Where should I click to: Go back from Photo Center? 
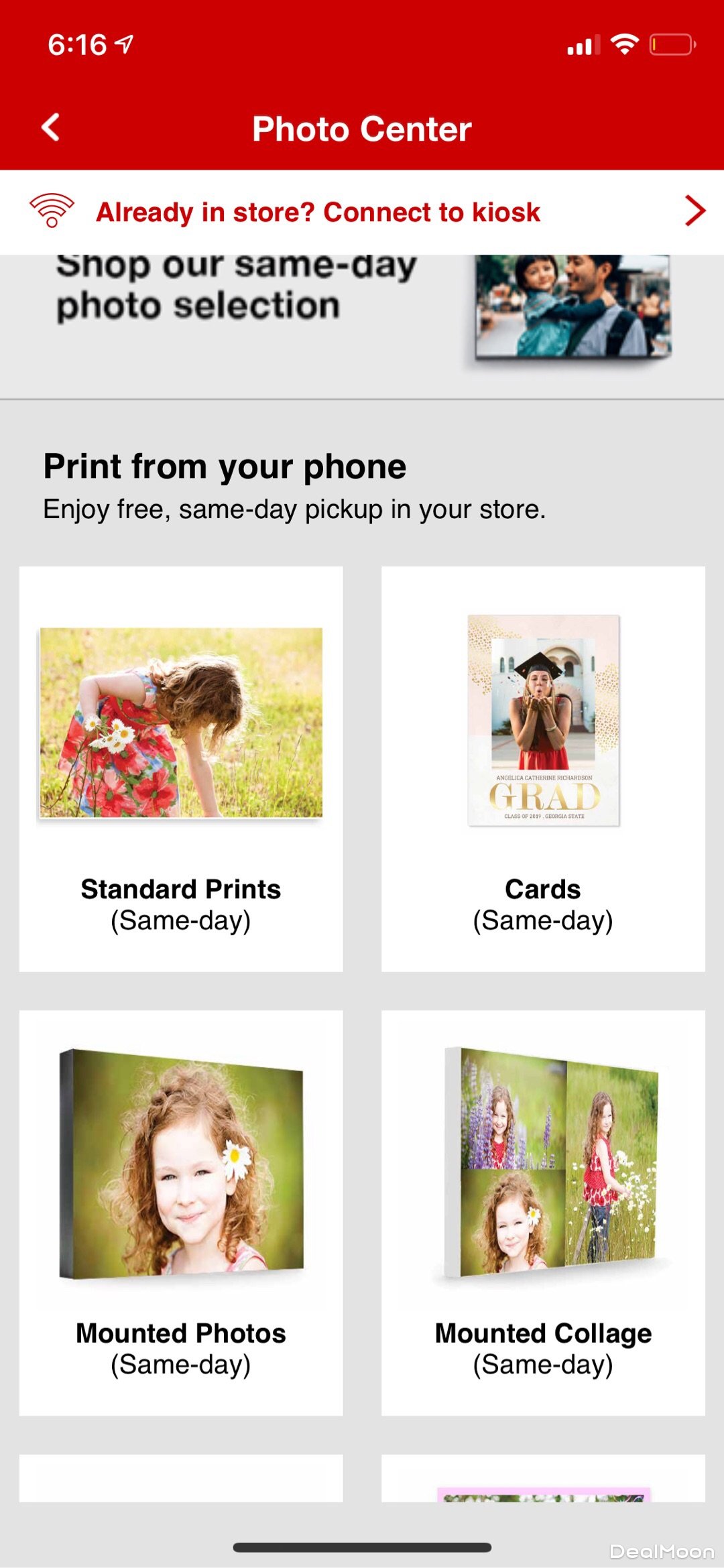[x=51, y=127]
